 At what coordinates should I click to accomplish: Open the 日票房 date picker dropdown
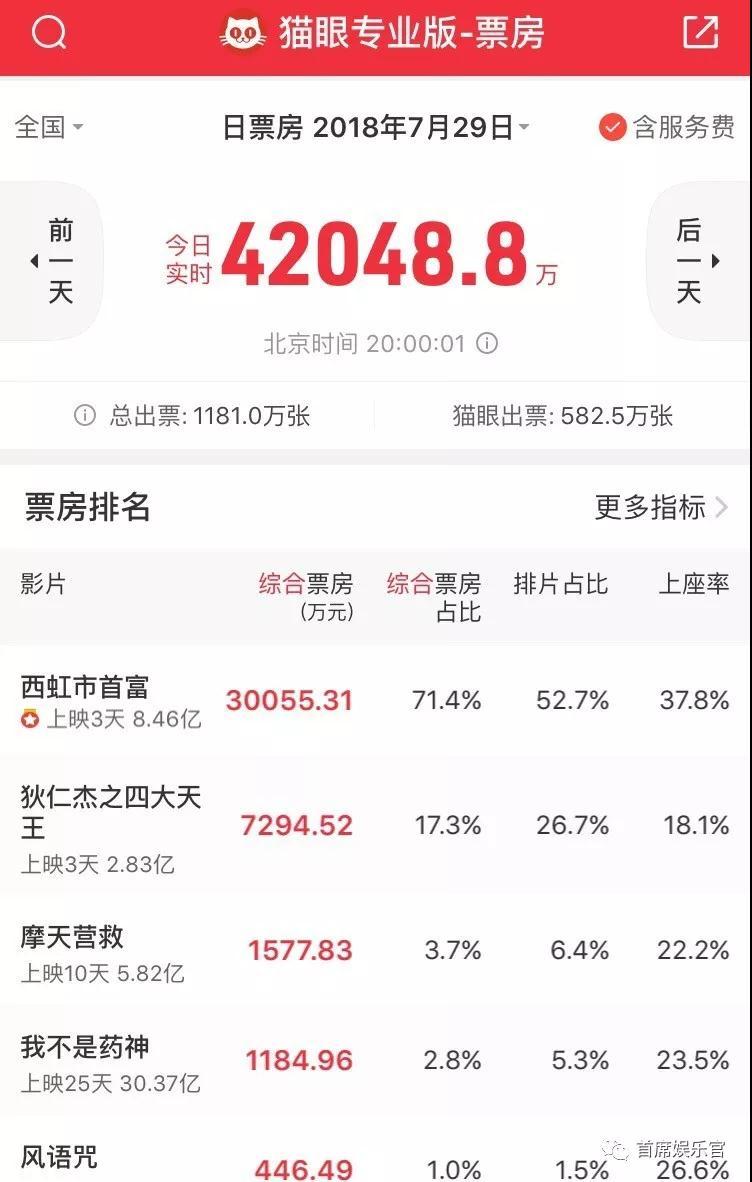coord(375,127)
